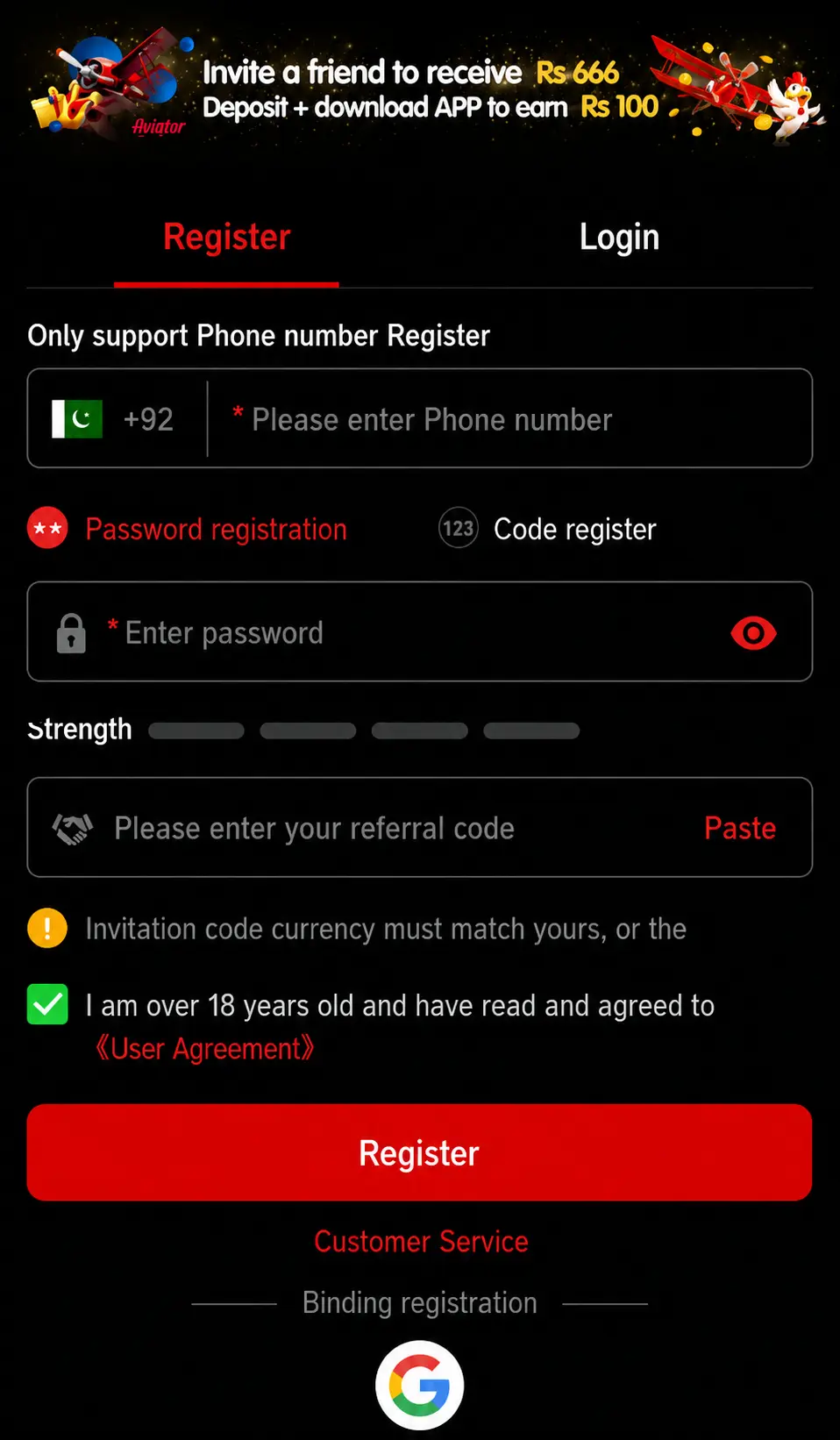840x1440 pixels.
Task: Tap the red Register button
Action: click(x=419, y=1152)
